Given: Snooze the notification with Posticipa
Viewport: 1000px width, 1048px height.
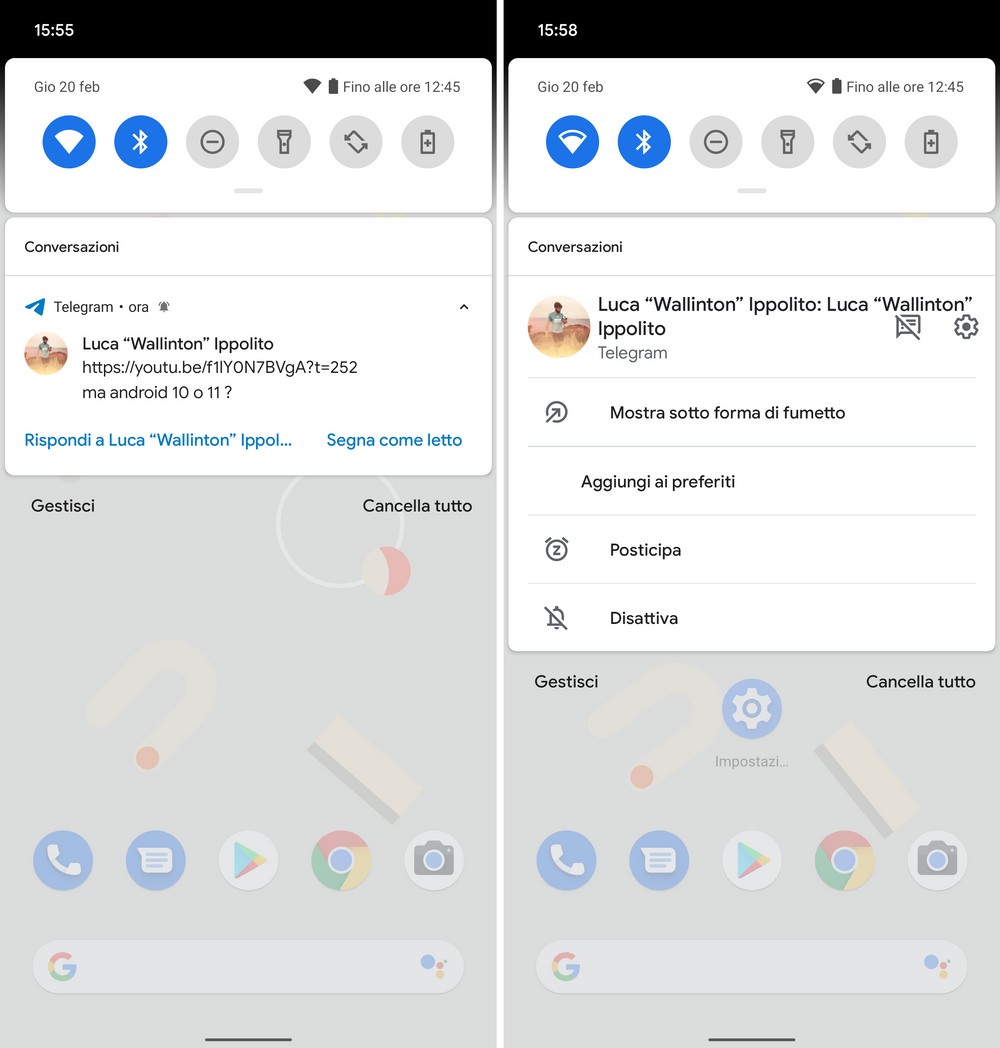Looking at the screenshot, I should coord(645,550).
